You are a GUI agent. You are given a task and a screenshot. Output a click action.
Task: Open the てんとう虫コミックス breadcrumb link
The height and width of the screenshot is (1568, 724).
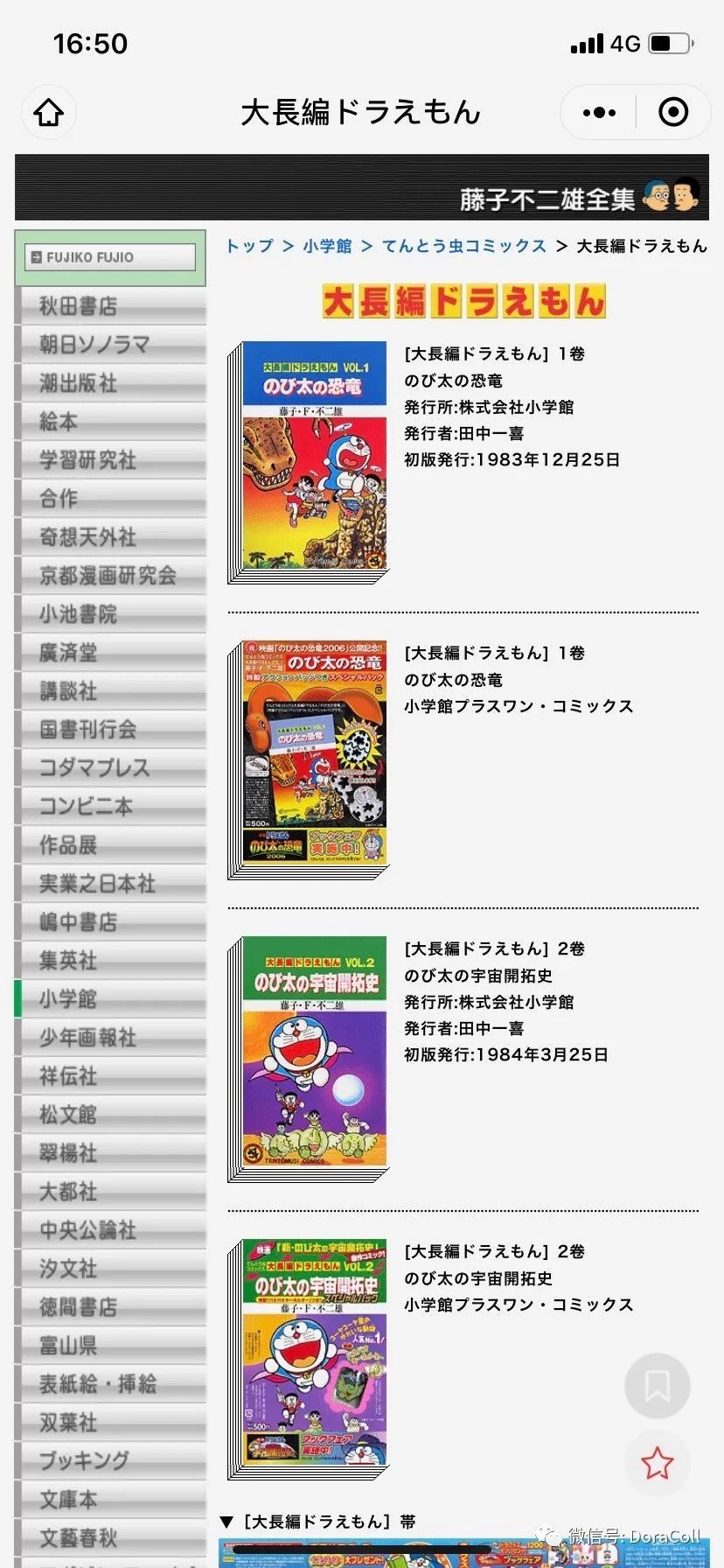tap(464, 247)
